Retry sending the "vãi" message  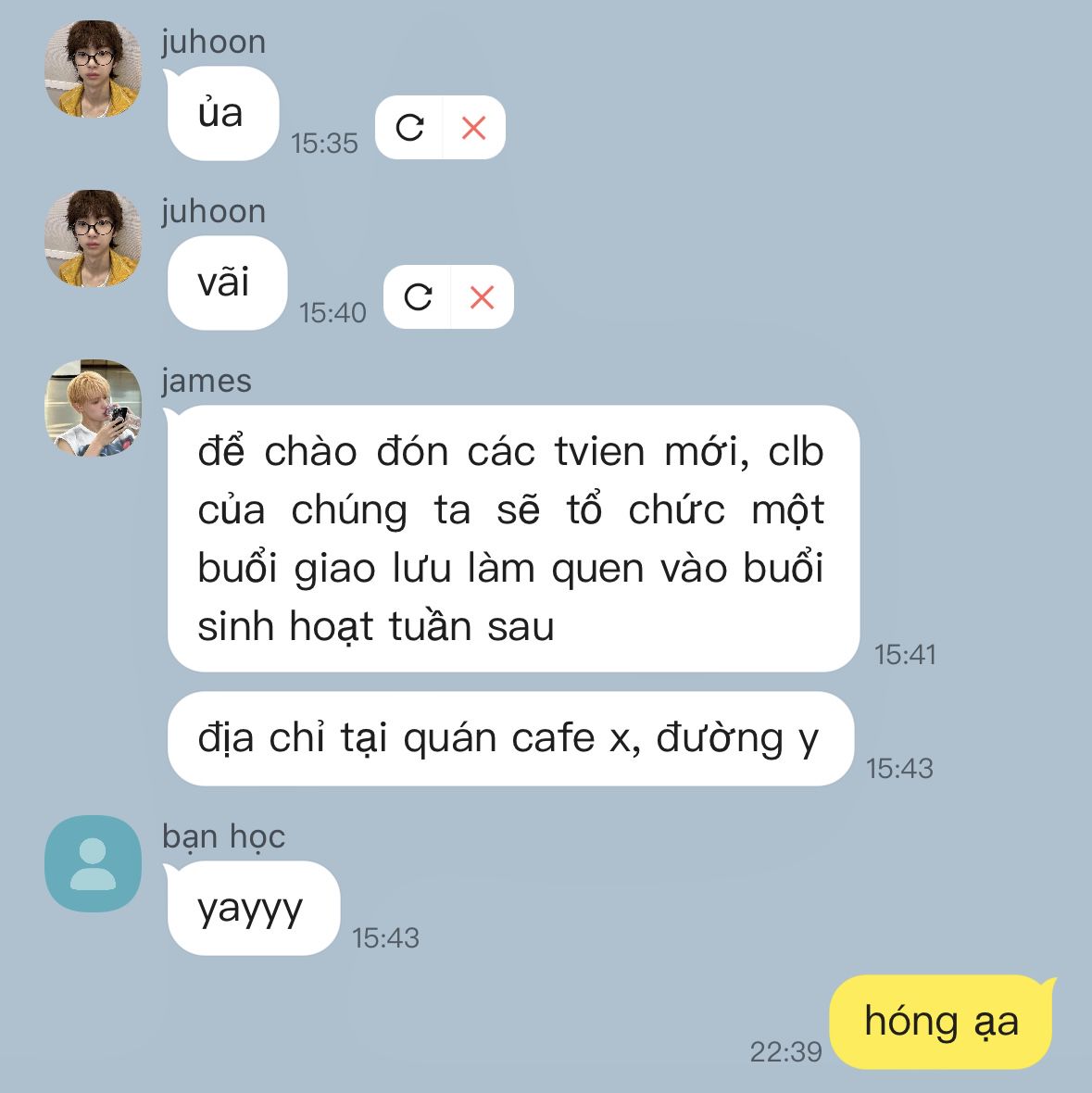tap(418, 297)
